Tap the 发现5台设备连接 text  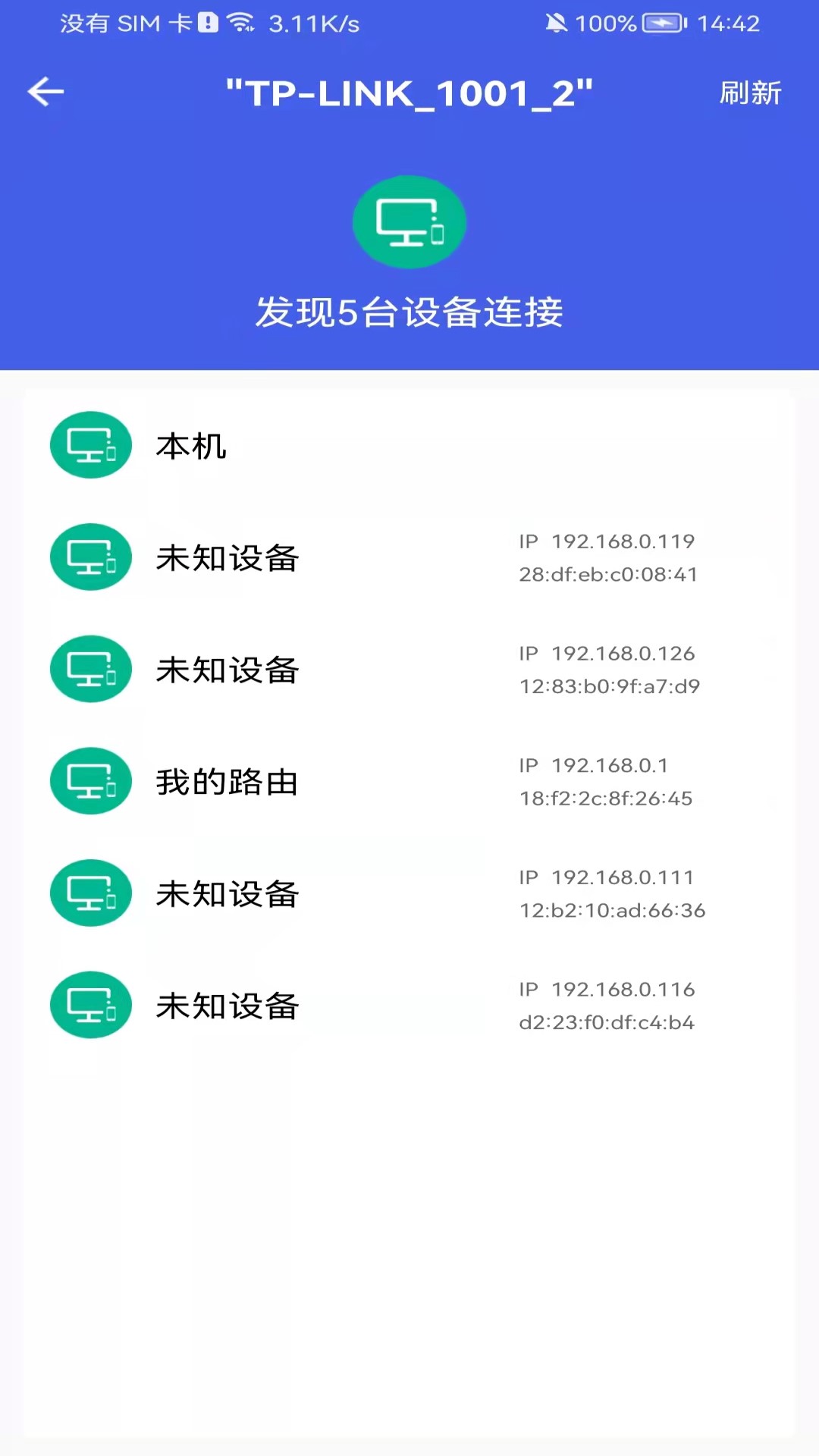coord(409,312)
